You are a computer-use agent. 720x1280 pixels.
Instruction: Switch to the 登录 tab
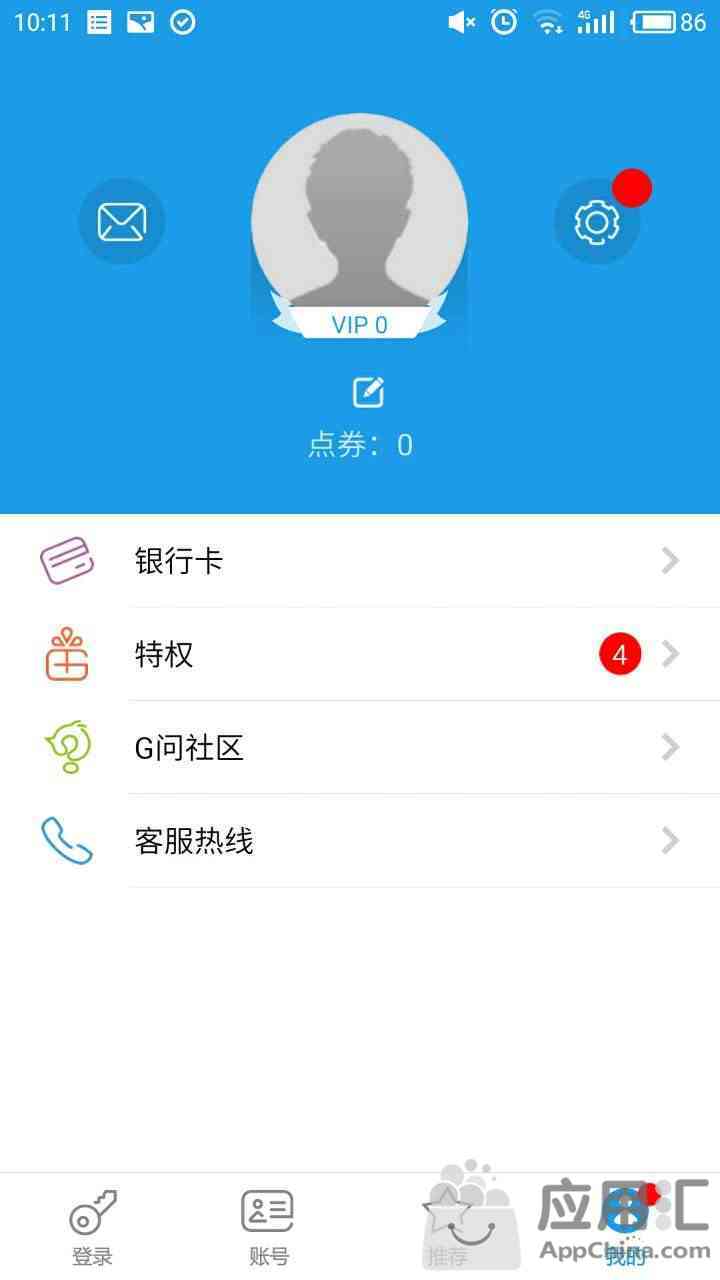(x=92, y=1228)
